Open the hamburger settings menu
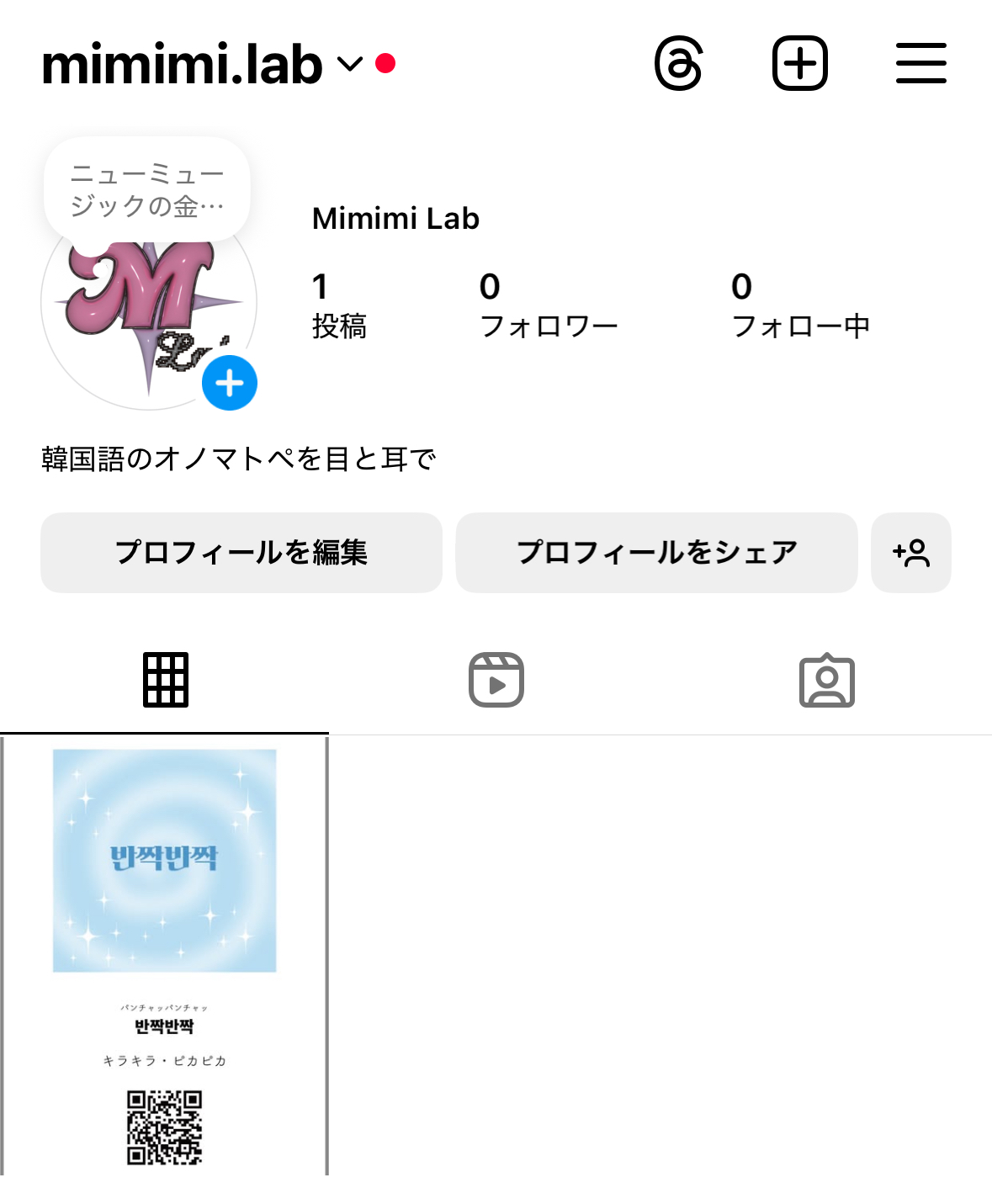Viewport: 992px width, 1204px height. pyautogui.click(x=920, y=64)
